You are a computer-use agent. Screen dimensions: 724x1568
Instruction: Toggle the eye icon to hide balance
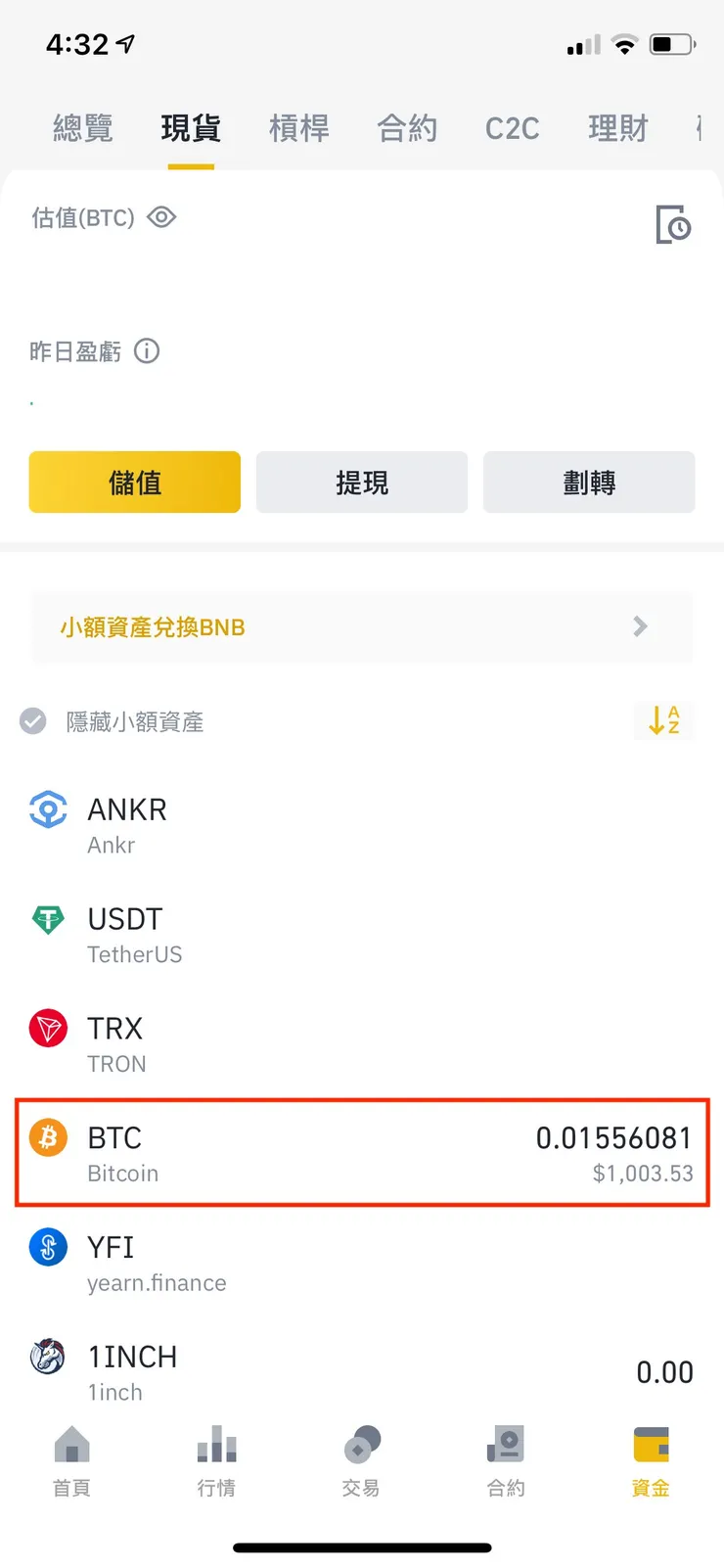[x=161, y=217]
